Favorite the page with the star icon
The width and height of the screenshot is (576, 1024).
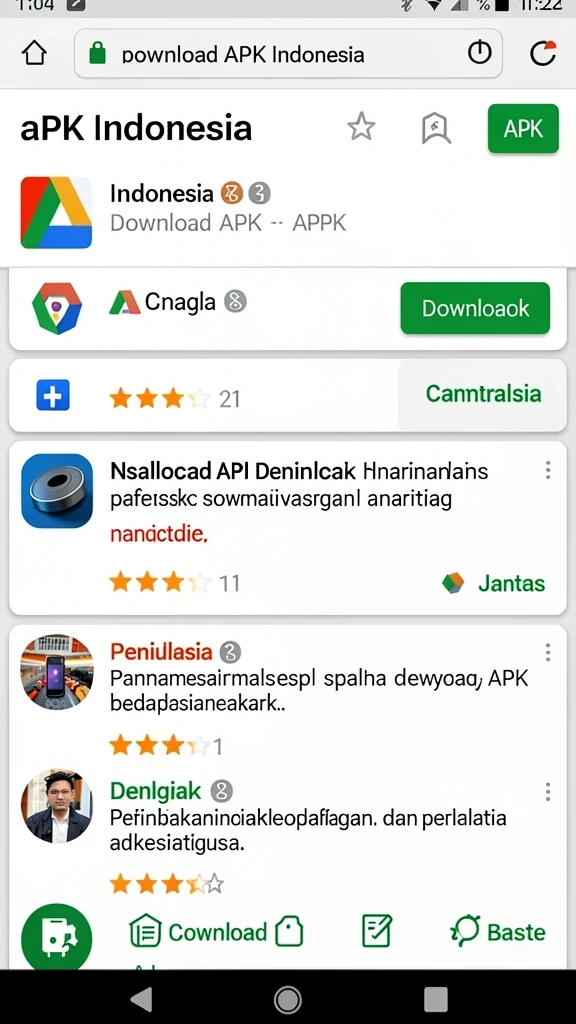[x=361, y=127]
